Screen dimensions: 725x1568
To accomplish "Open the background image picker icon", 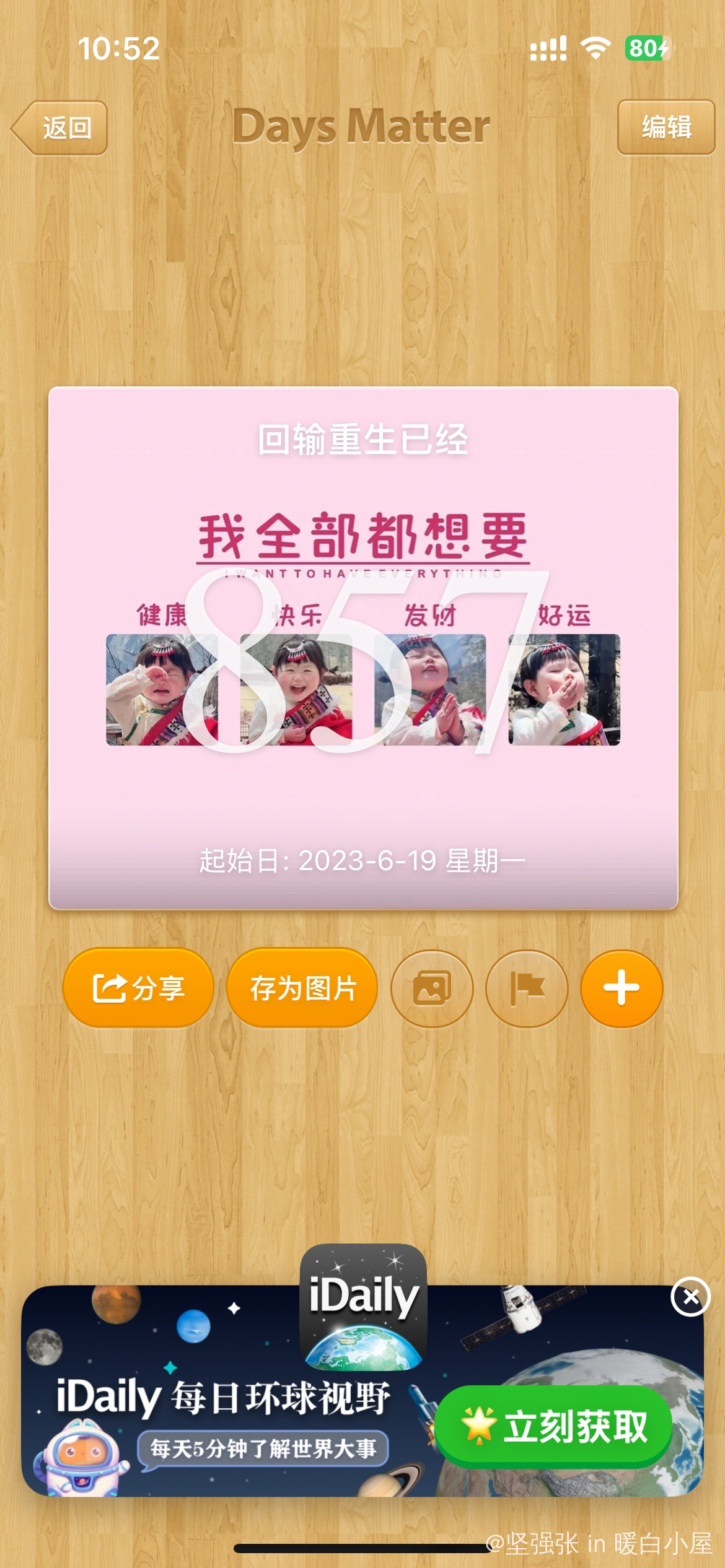I will [432, 988].
